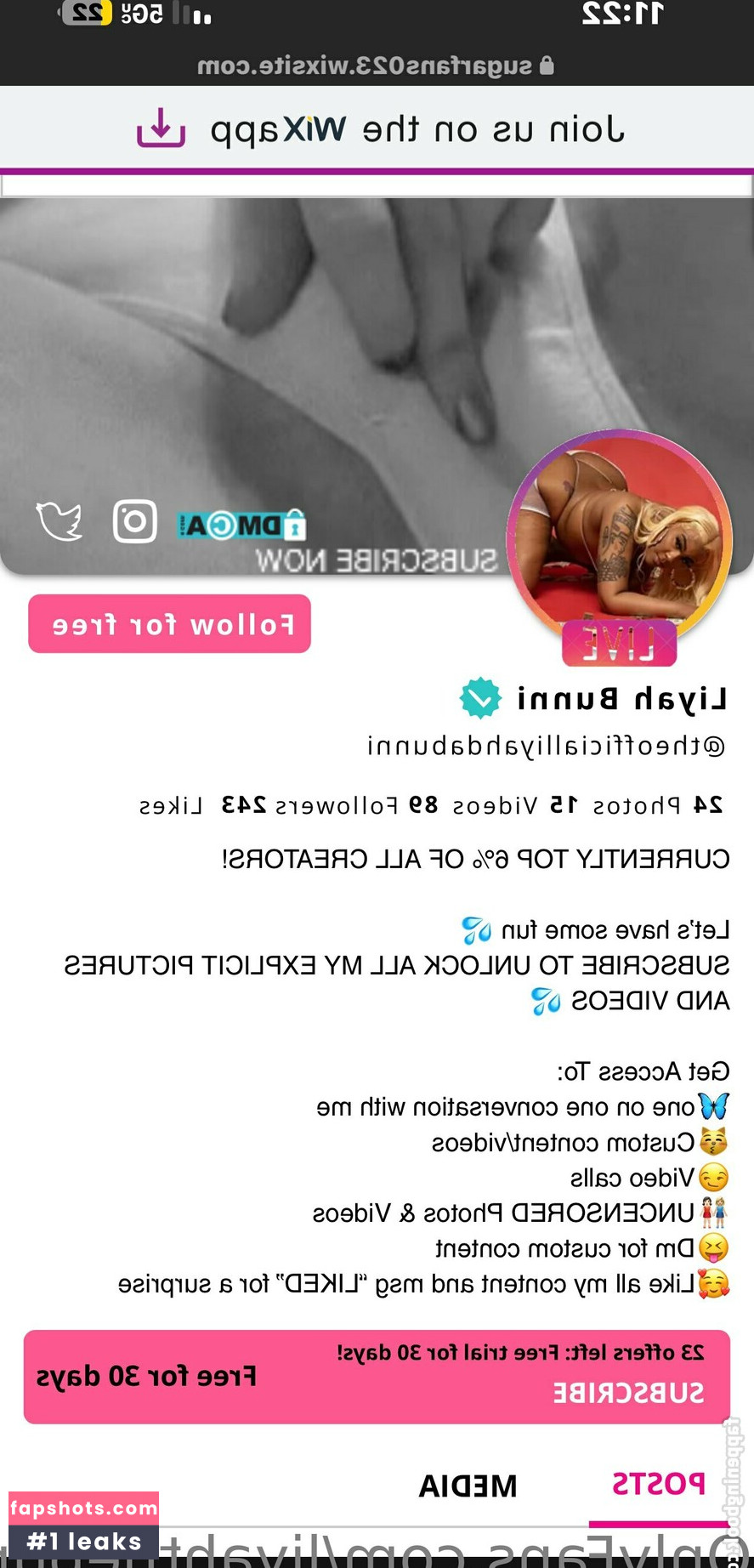This screenshot has width=754, height=1568.
Task: Tap the download icon in the Wix banner
Action: point(161,128)
